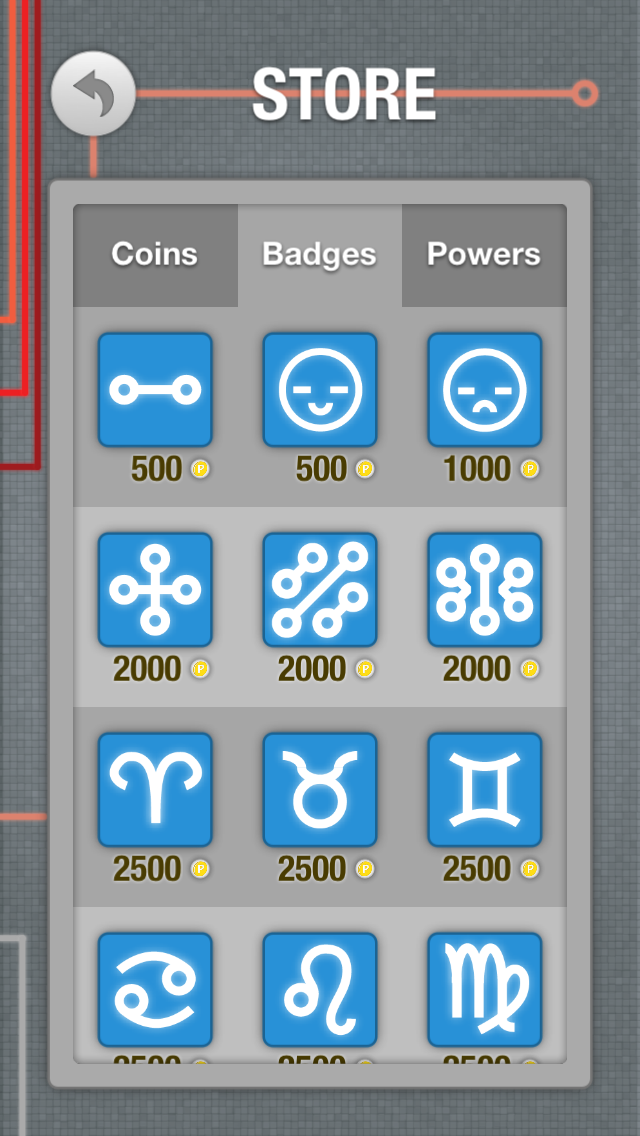Choose the Gemini zodiac badge
This screenshot has height=1136, width=640.
(485, 790)
